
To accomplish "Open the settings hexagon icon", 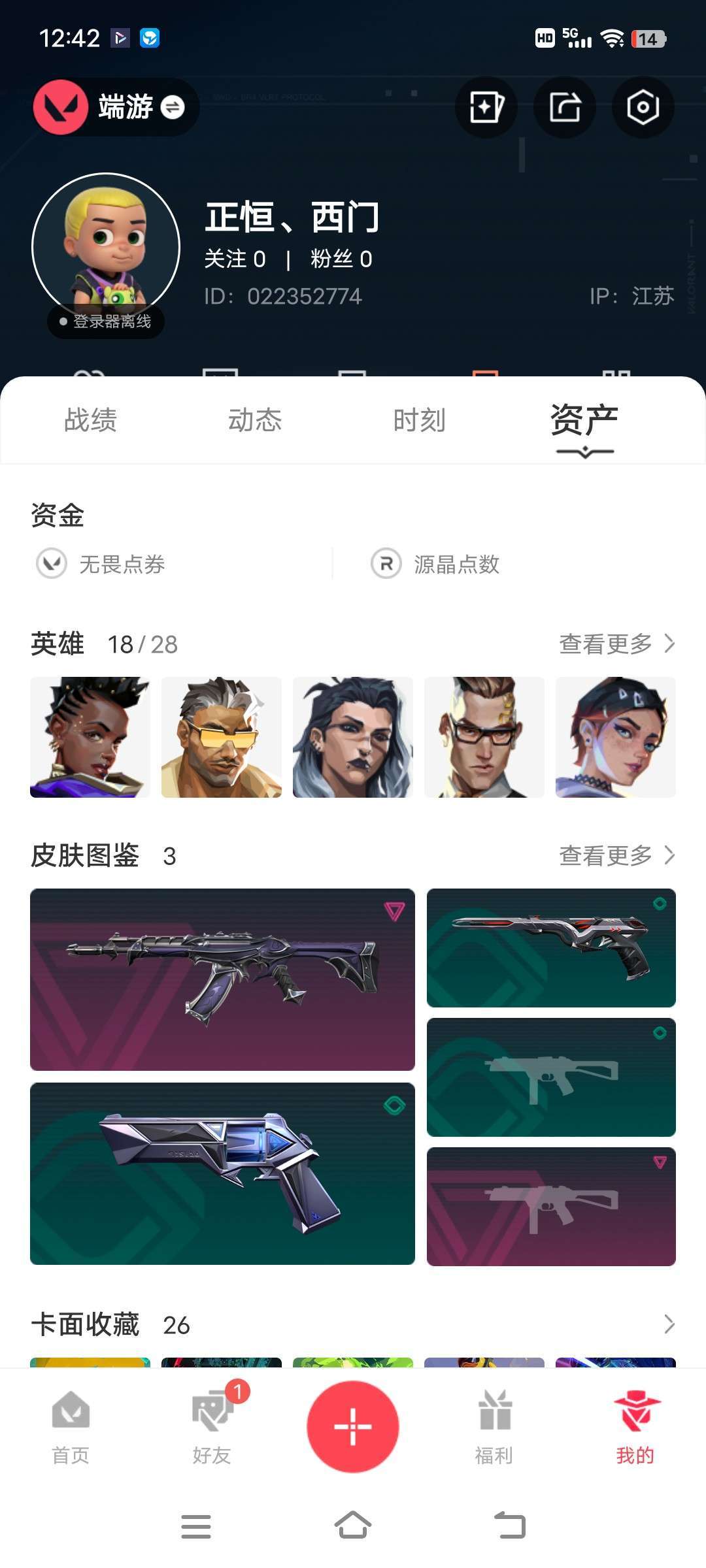I will (x=643, y=107).
